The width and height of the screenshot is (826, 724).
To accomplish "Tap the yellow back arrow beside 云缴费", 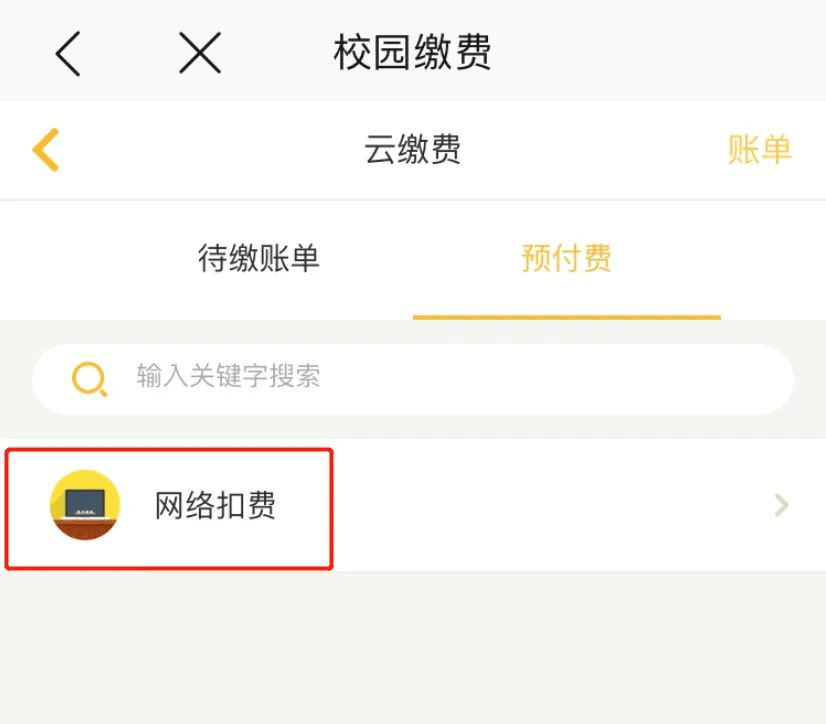I will (x=46, y=150).
